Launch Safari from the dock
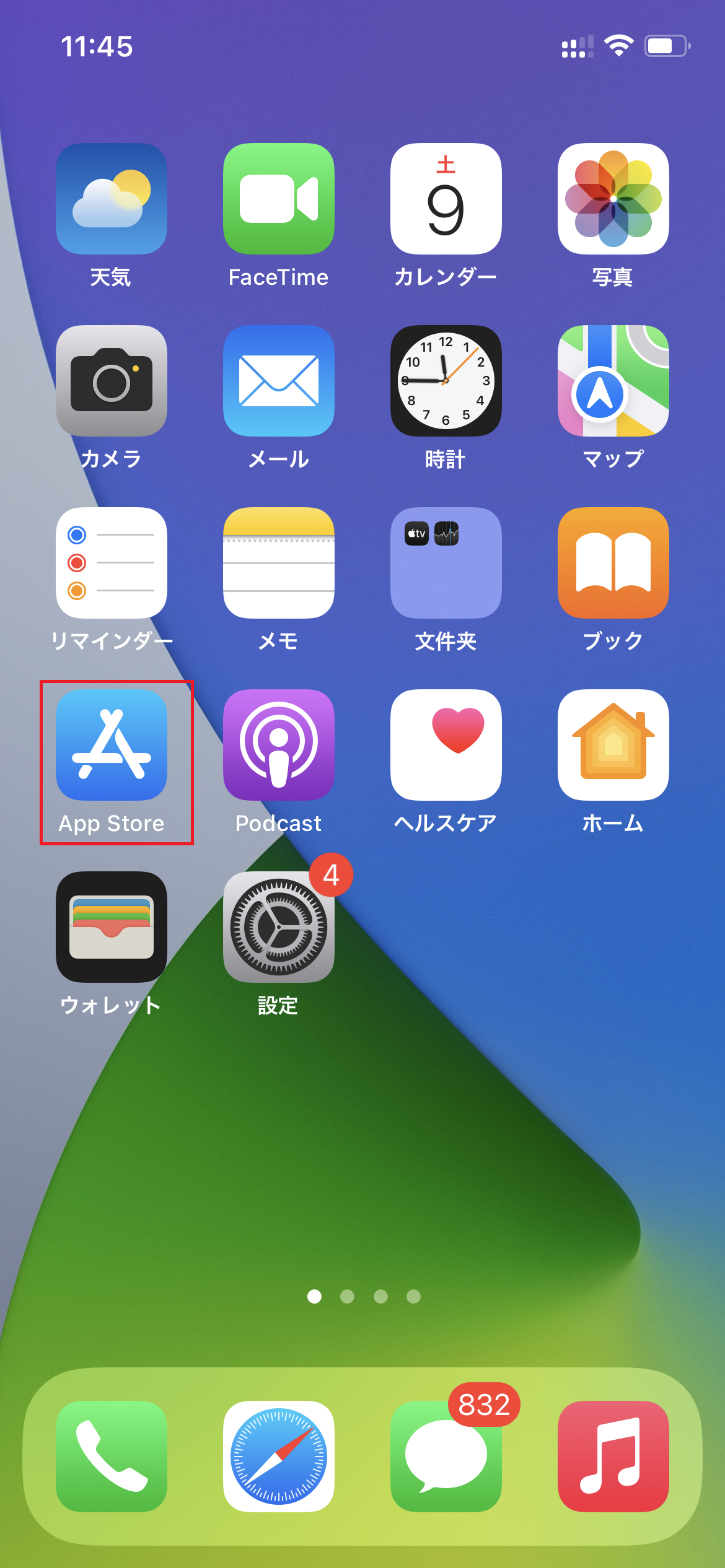The width and height of the screenshot is (725, 1568). (x=279, y=1457)
